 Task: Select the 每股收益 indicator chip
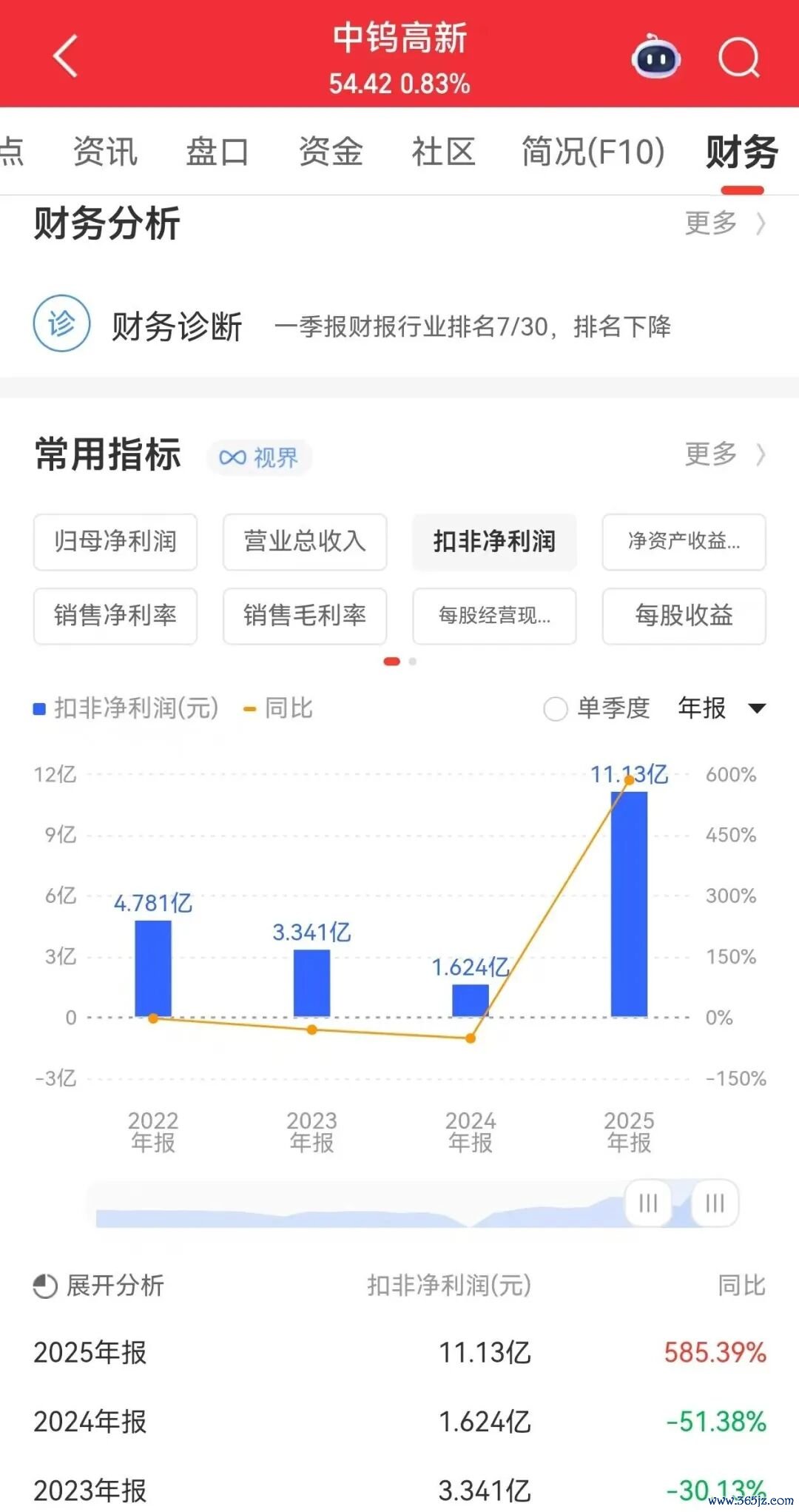[x=684, y=616]
